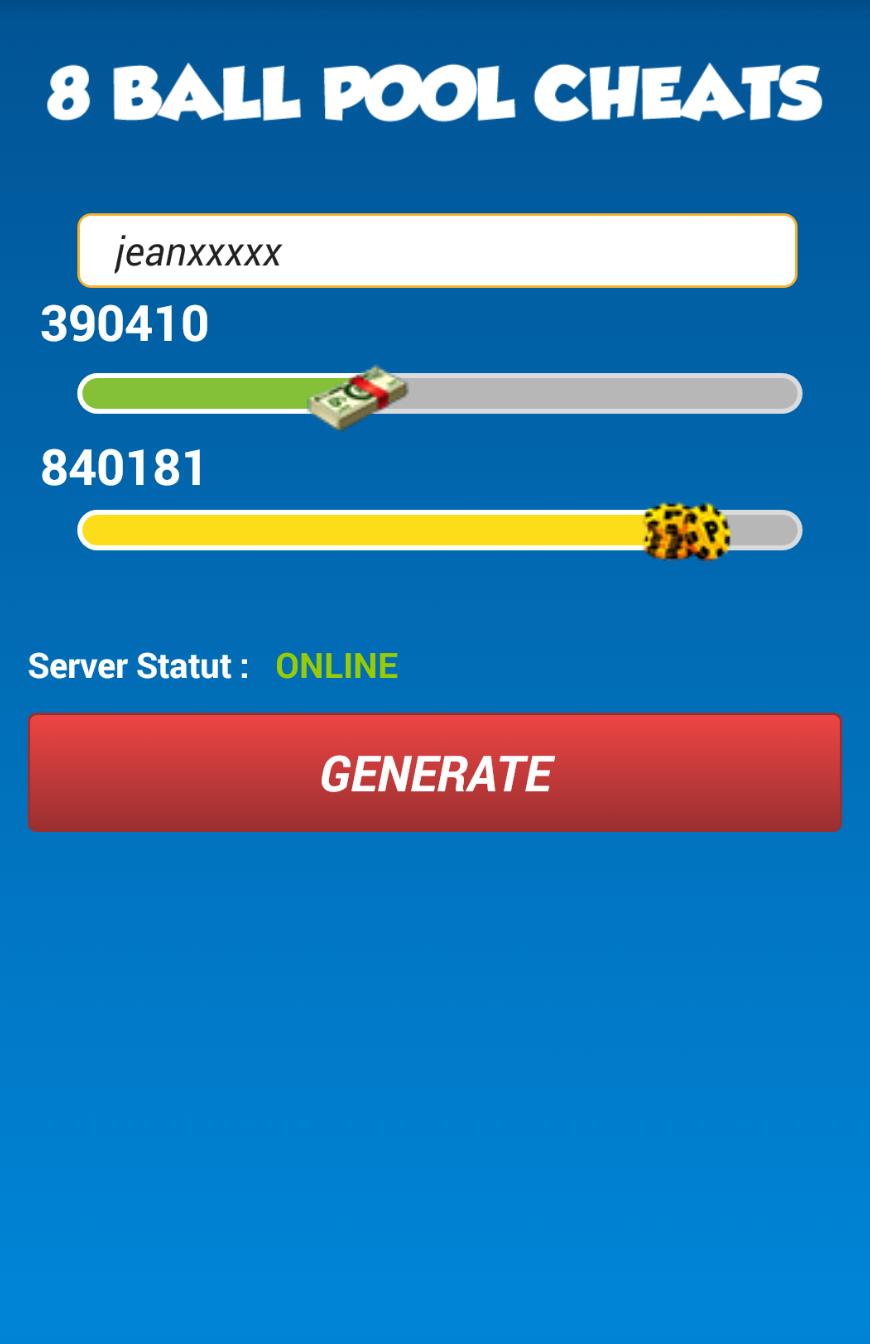Tap the red GENERATE button
The image size is (870, 1344).
click(x=435, y=773)
